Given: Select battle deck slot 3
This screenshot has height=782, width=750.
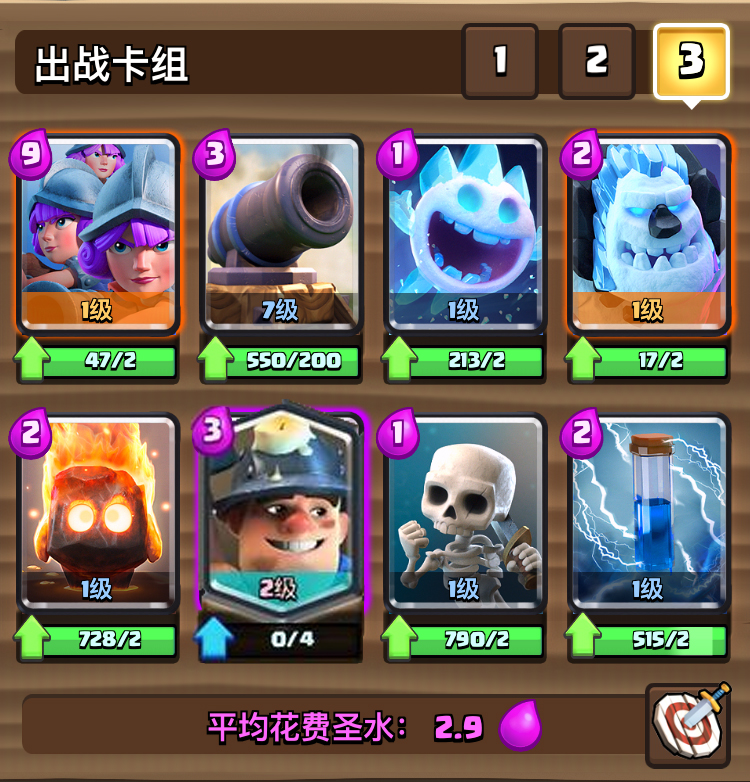Looking at the screenshot, I should pos(691,62).
